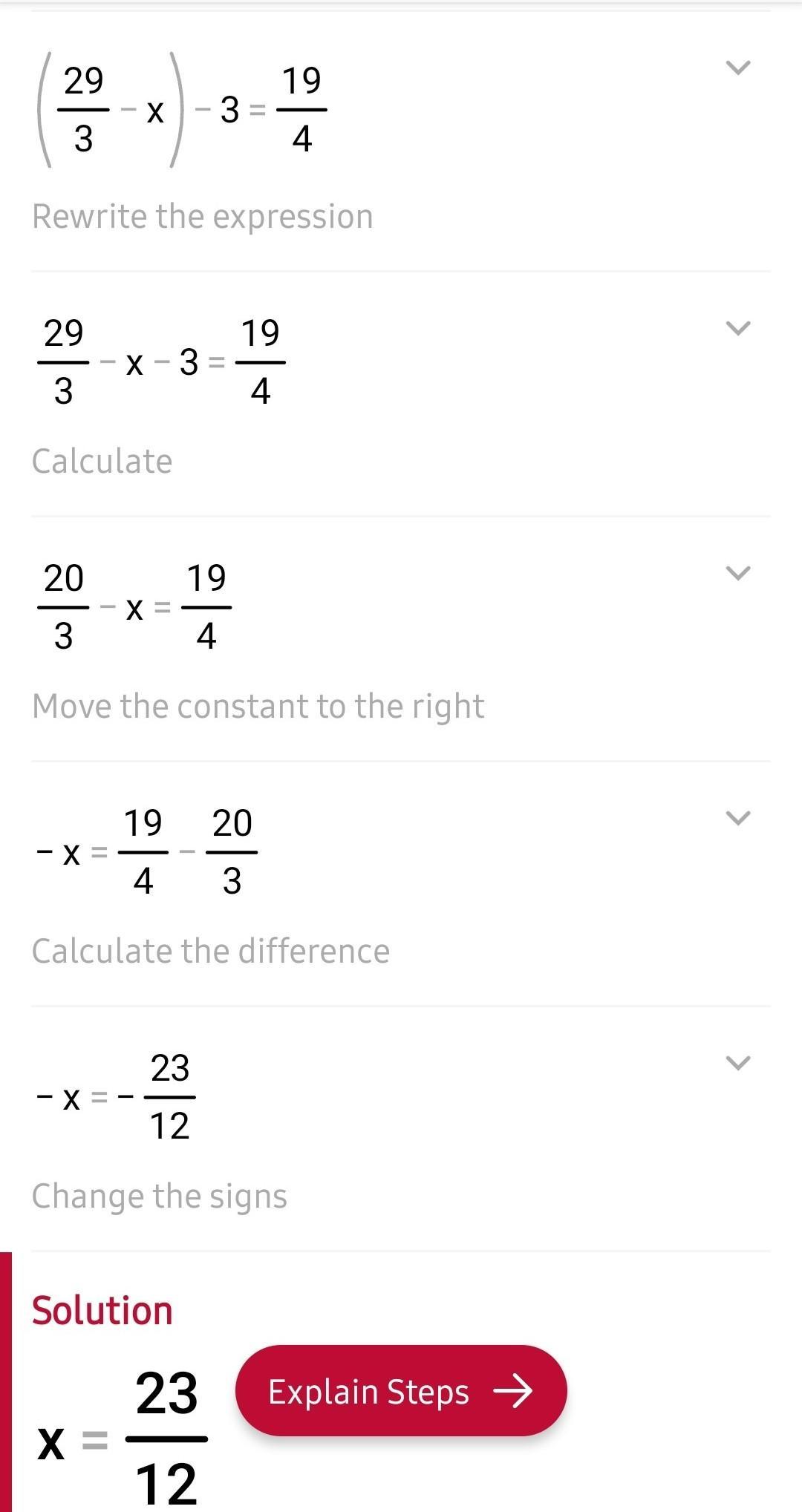Expand the Move the constant to the right step
This screenshot has width=802, height=1512.
(x=737, y=573)
